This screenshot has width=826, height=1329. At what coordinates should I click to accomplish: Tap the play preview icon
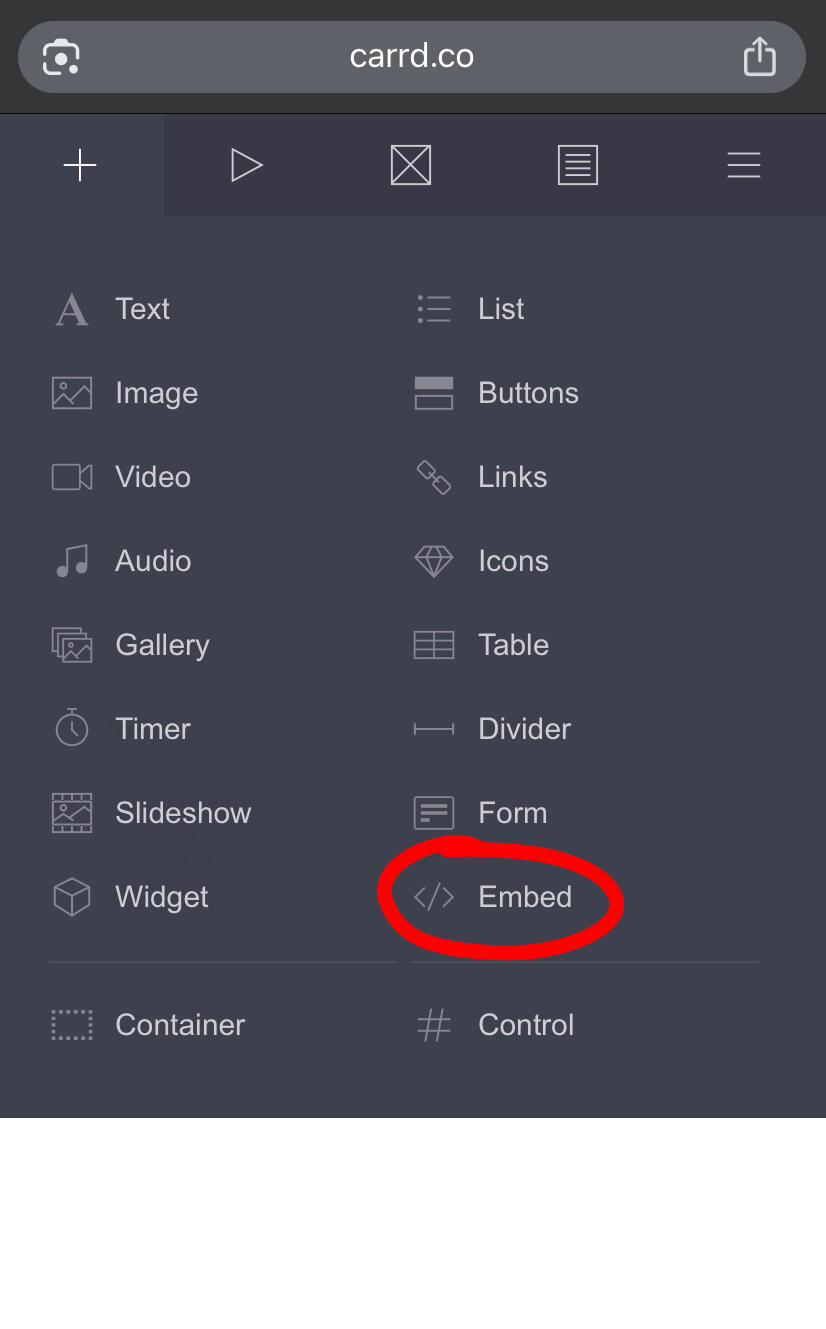(246, 165)
